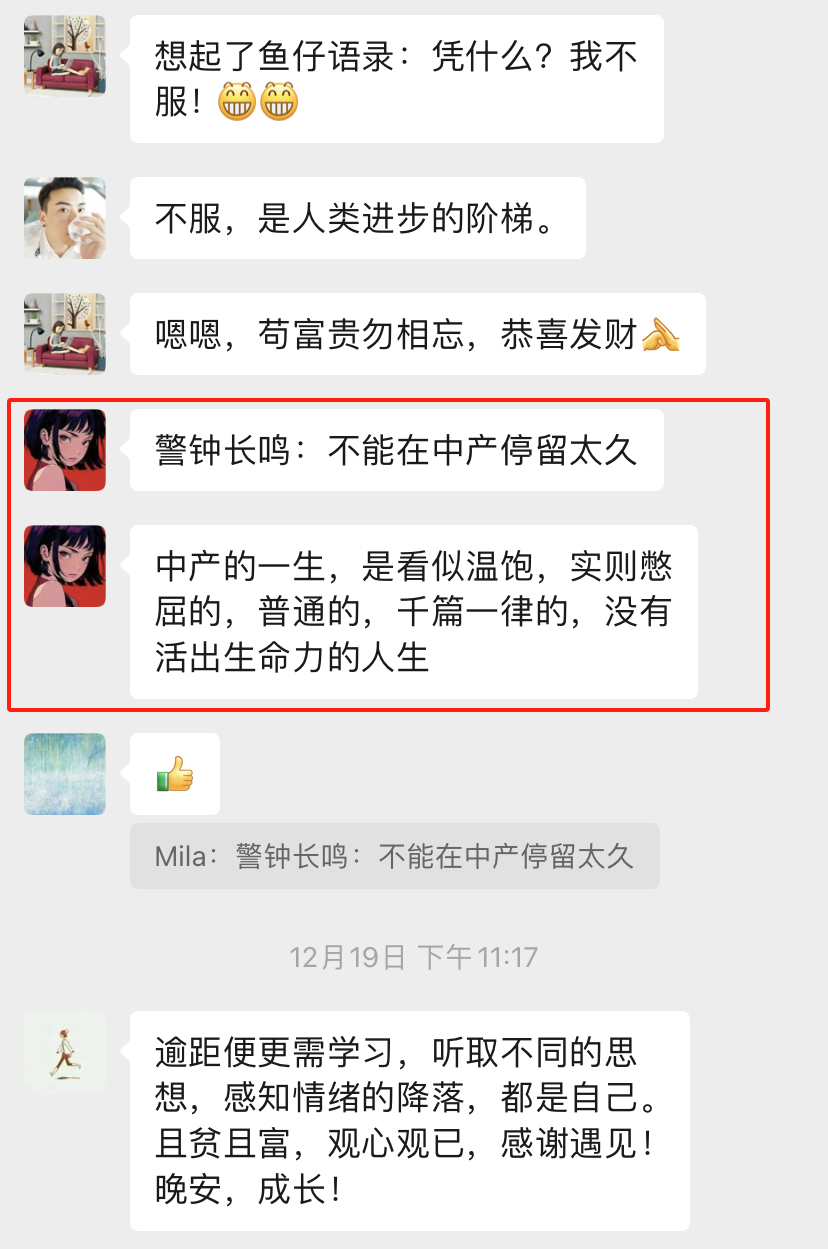Tap avatar next to "嗯嗯，苟富贵勿相忘" message
The image size is (828, 1249).
click(65, 334)
